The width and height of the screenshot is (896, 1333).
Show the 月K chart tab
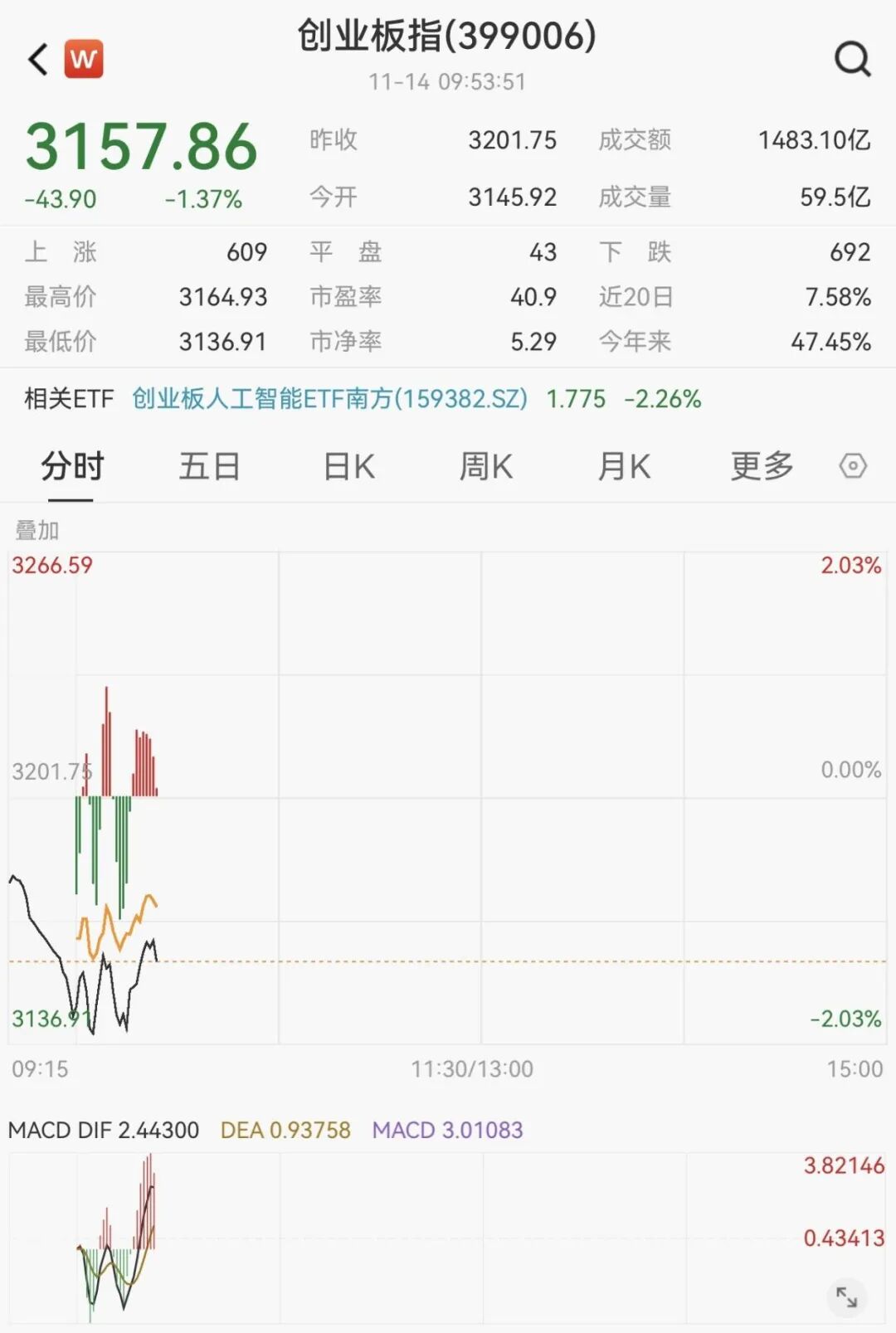click(624, 466)
